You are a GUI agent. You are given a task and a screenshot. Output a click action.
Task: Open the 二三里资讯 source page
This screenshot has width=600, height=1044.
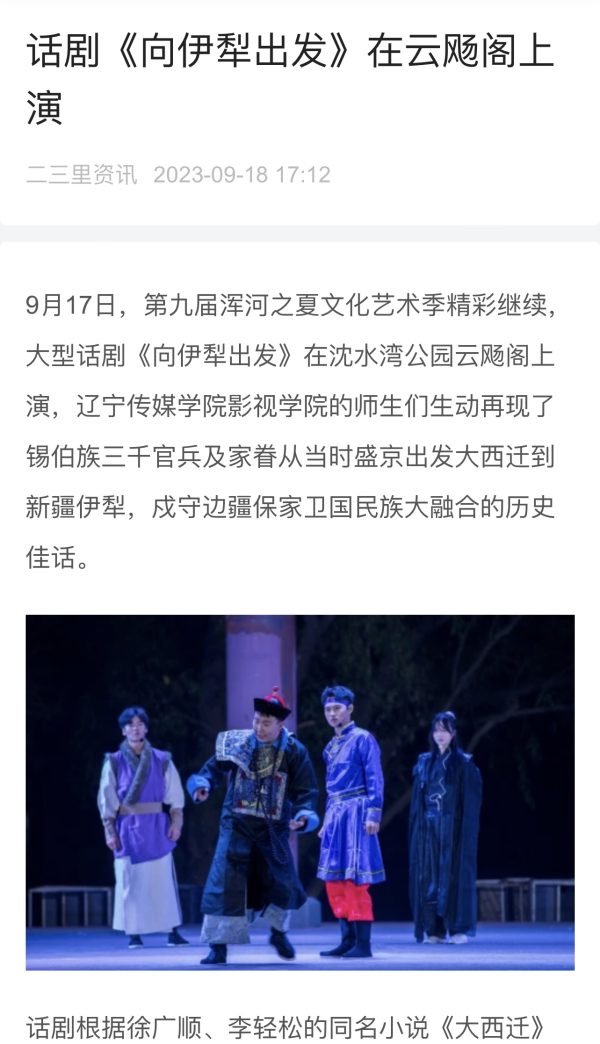82,175
